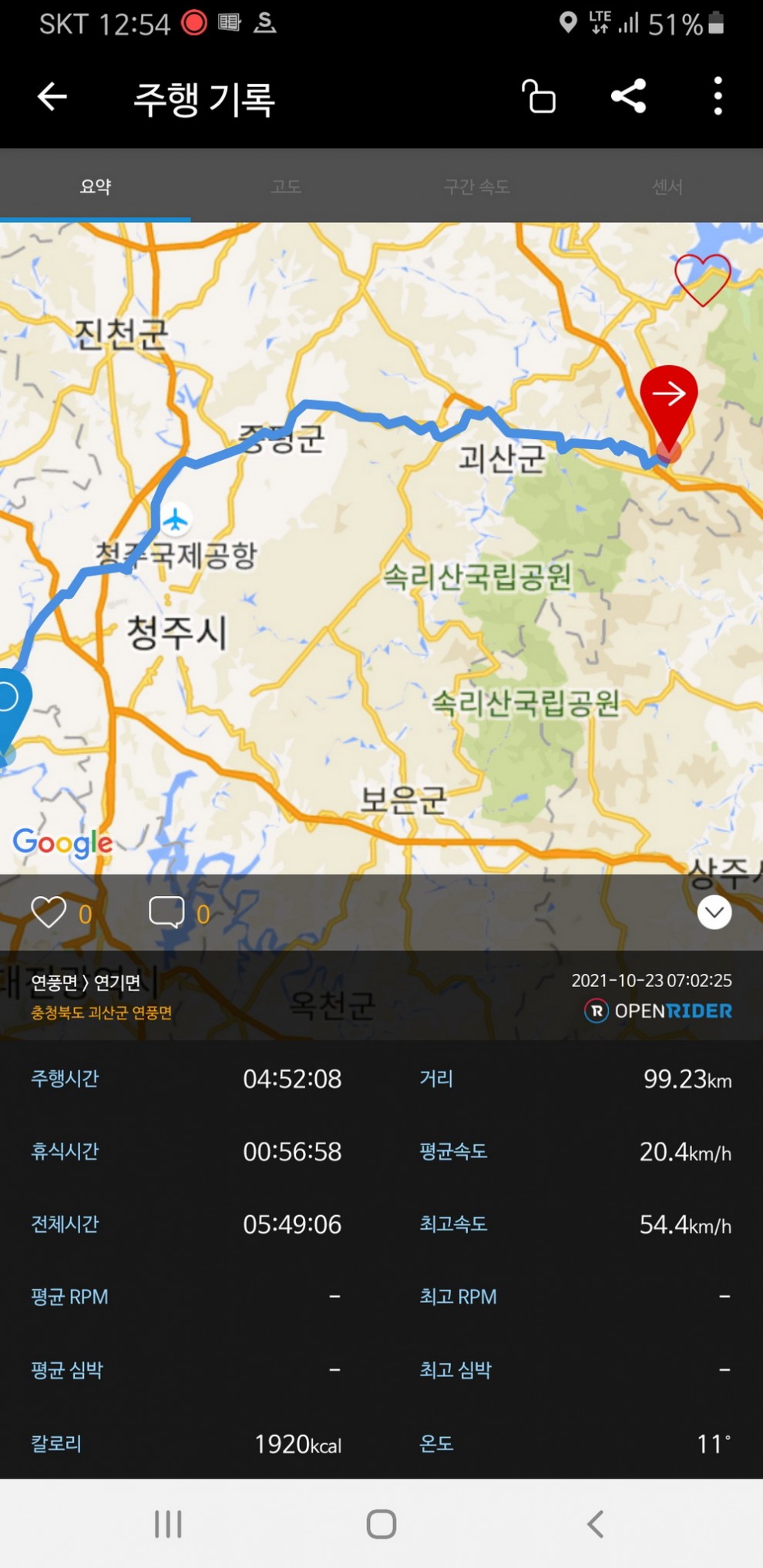Go to the home screen
Screen dimensions: 763x1568
[381, 1523]
